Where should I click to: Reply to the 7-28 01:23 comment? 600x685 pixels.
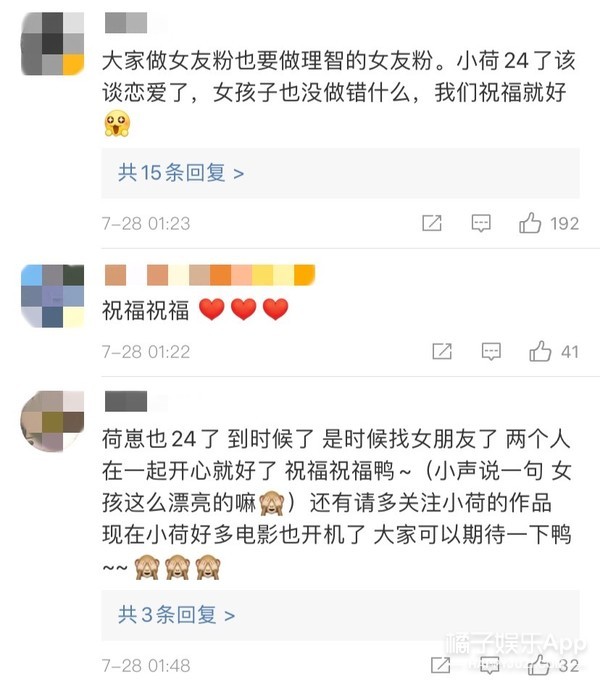(481, 223)
